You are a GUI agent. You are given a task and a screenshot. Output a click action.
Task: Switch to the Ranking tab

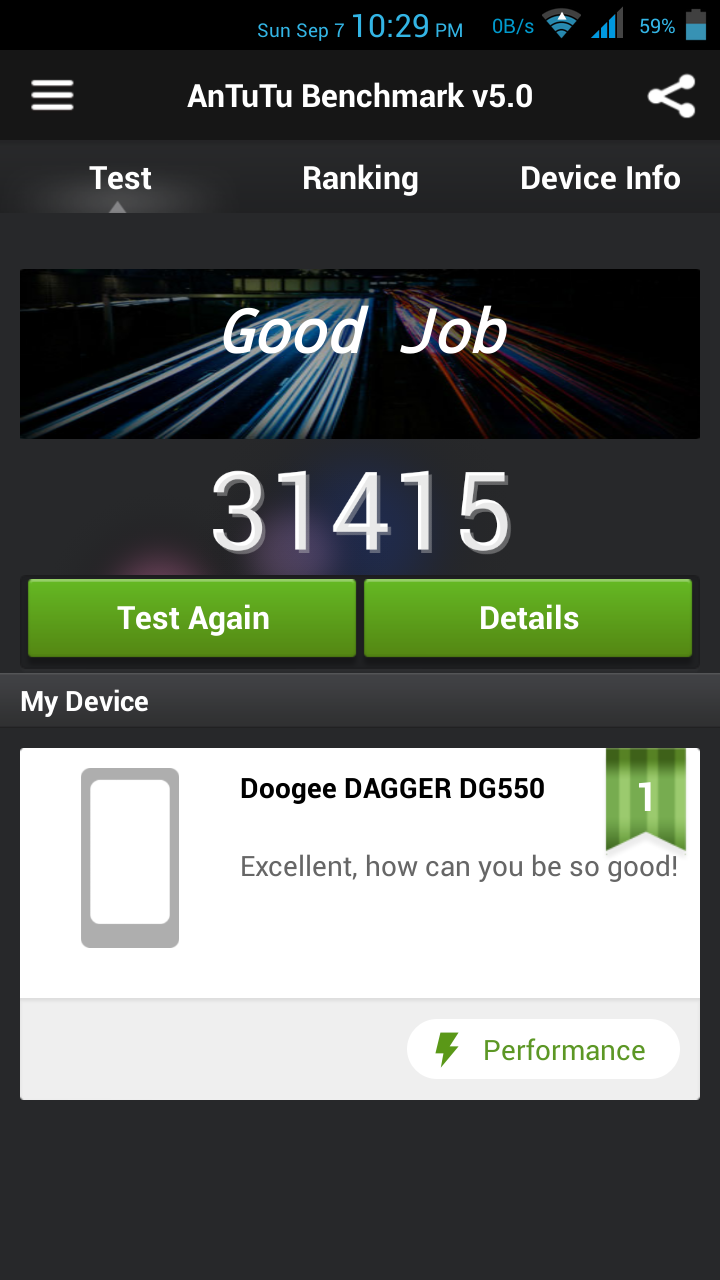tap(360, 178)
